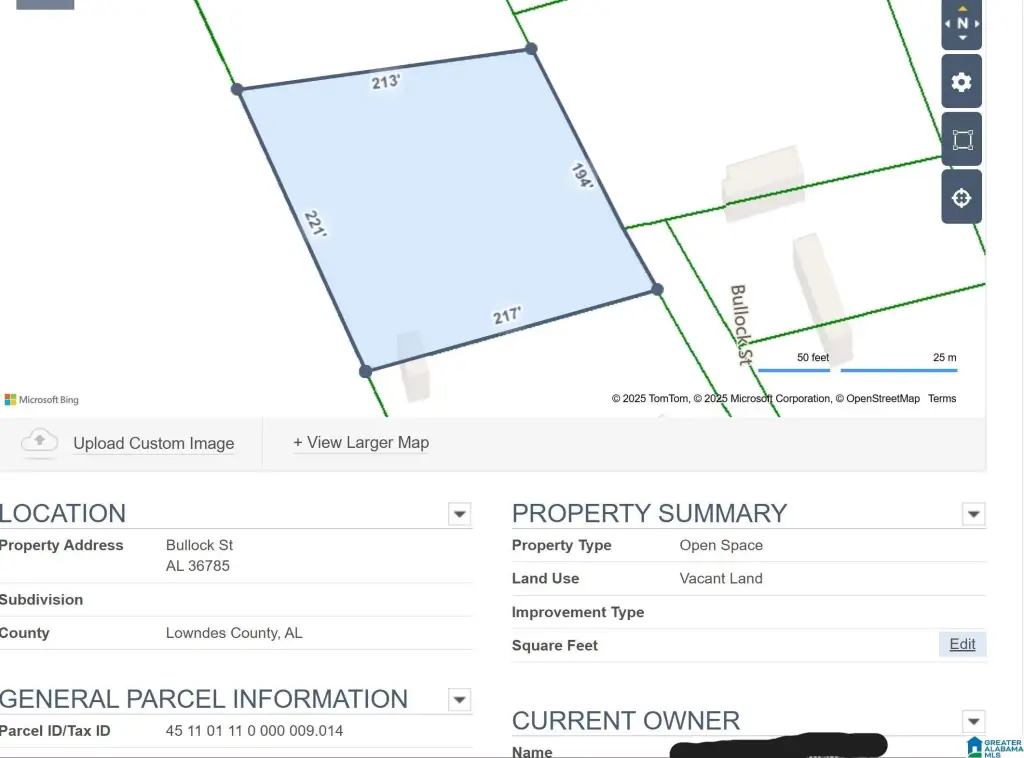Recenter the map with the locate icon
This screenshot has width=1024, height=758.
pos(962,198)
